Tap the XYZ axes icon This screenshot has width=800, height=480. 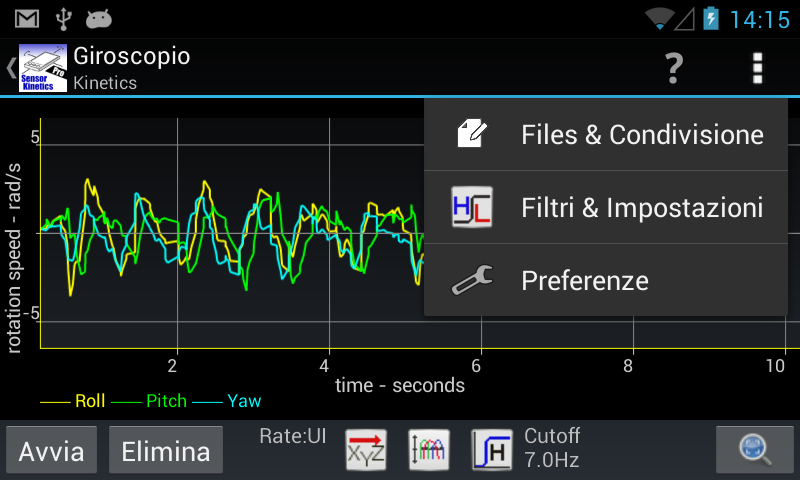tap(365, 450)
